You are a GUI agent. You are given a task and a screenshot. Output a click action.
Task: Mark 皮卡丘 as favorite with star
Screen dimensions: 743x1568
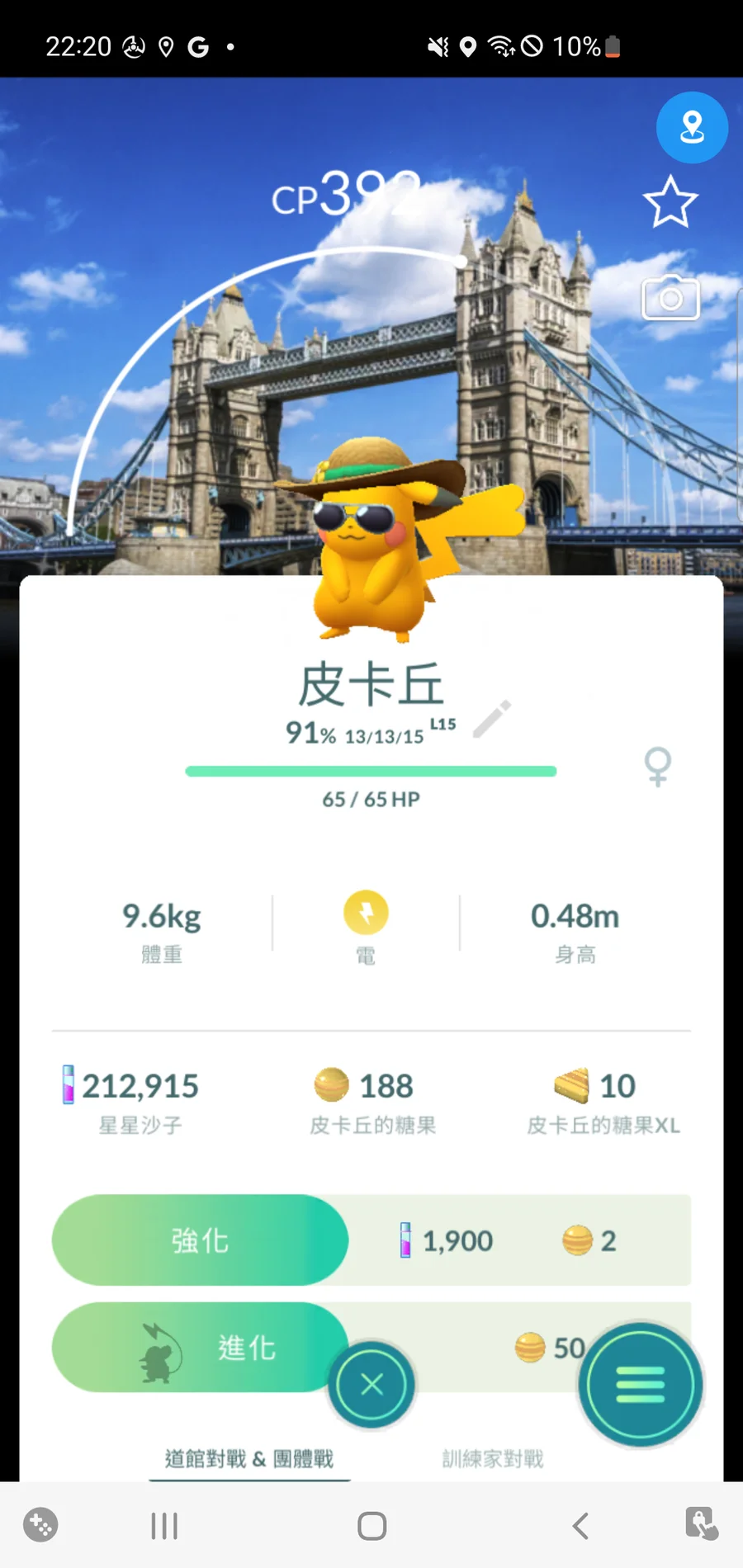coord(670,202)
